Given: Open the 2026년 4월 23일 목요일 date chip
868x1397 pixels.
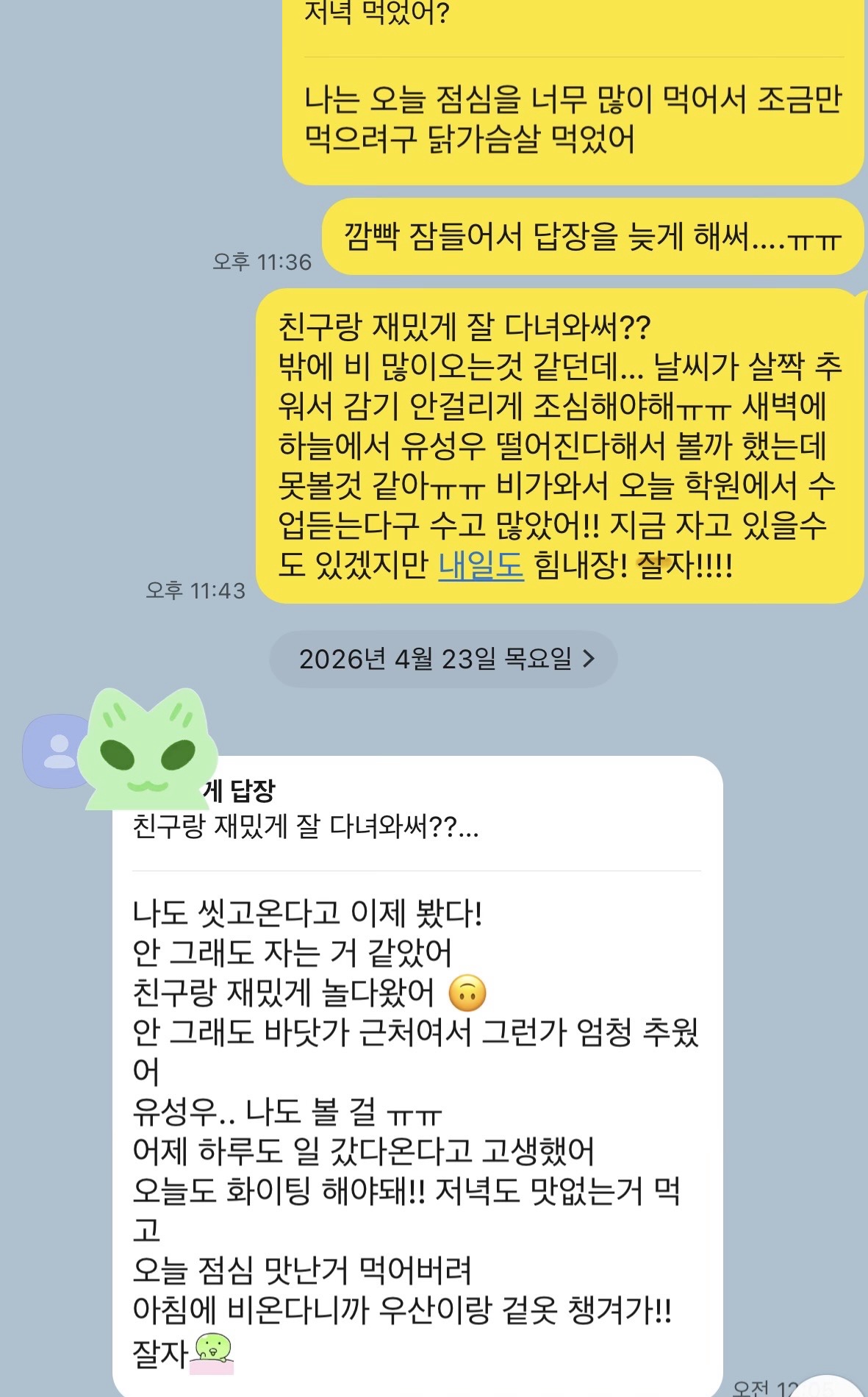Looking at the screenshot, I should click(x=443, y=659).
